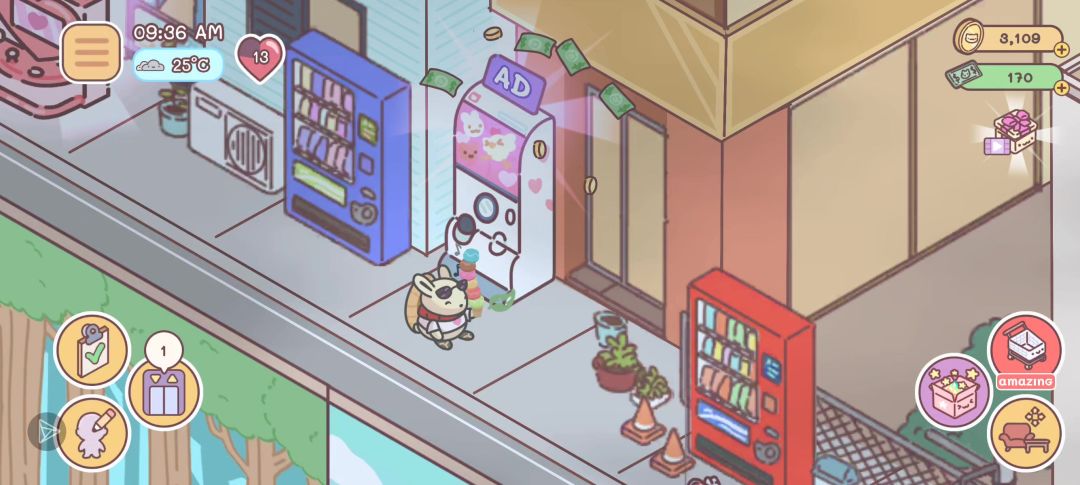Add more cash bills

[x=1061, y=86]
